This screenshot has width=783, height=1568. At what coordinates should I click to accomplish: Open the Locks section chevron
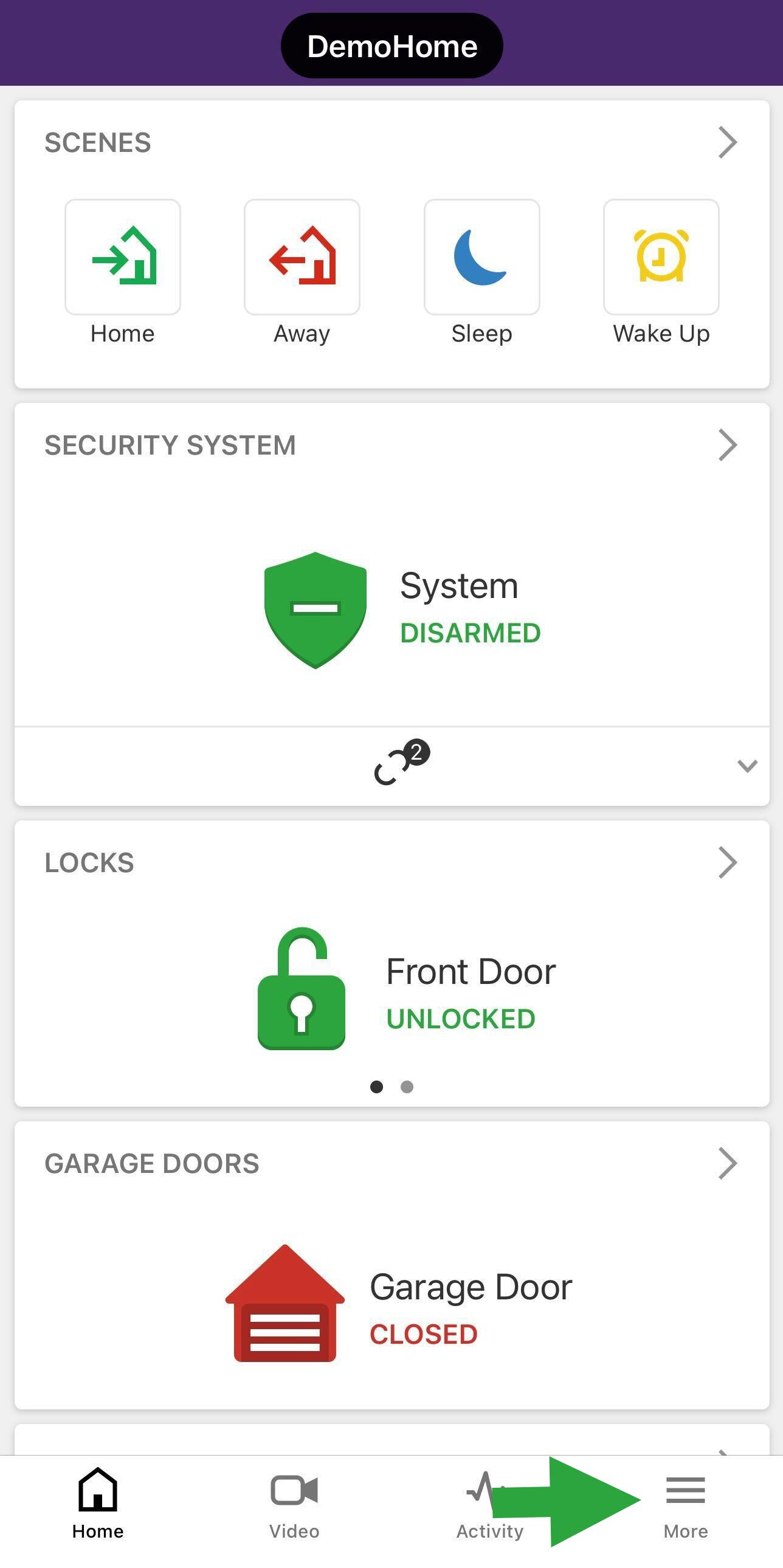tap(728, 862)
